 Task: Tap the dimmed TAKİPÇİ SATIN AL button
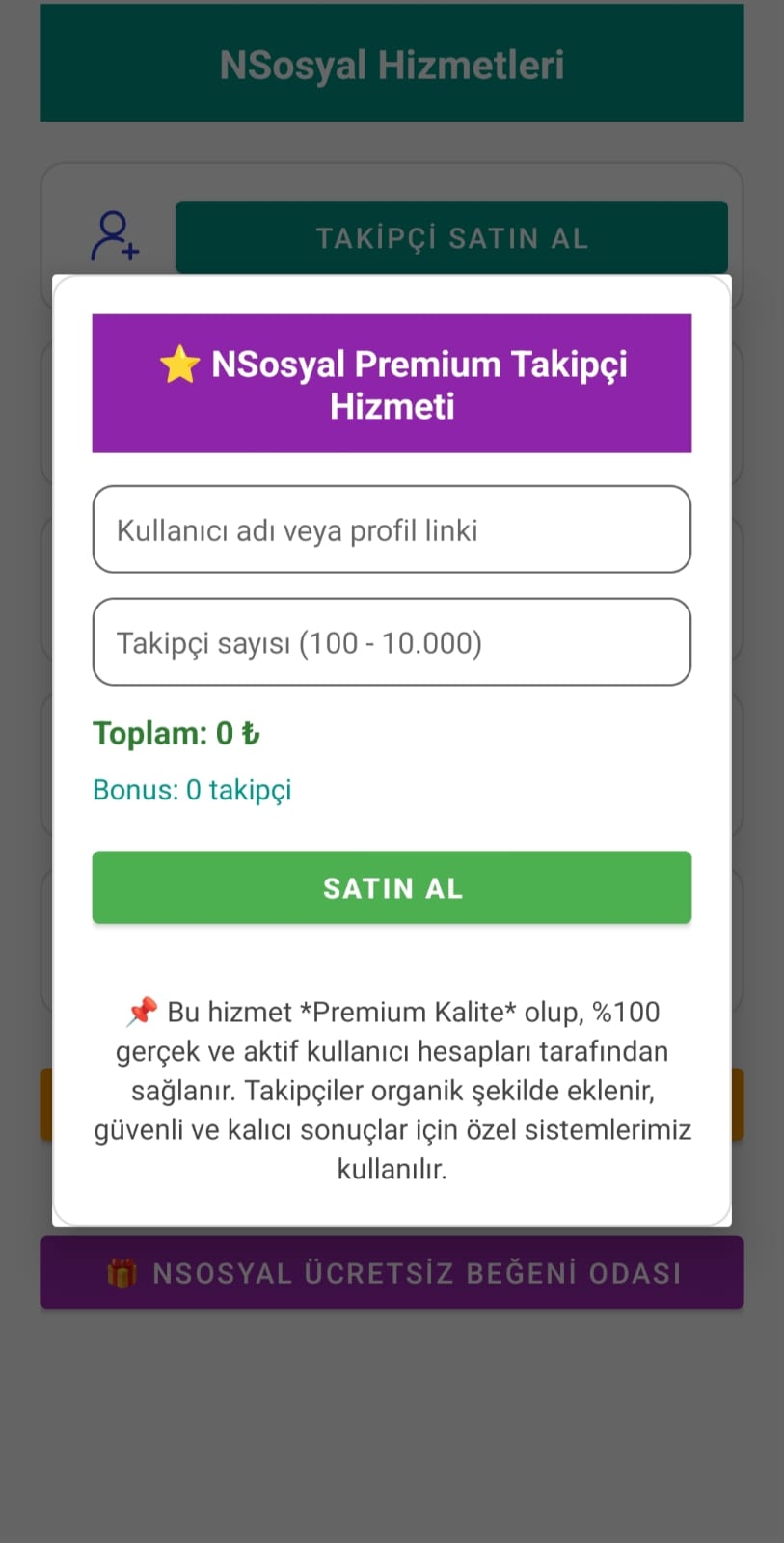(451, 237)
